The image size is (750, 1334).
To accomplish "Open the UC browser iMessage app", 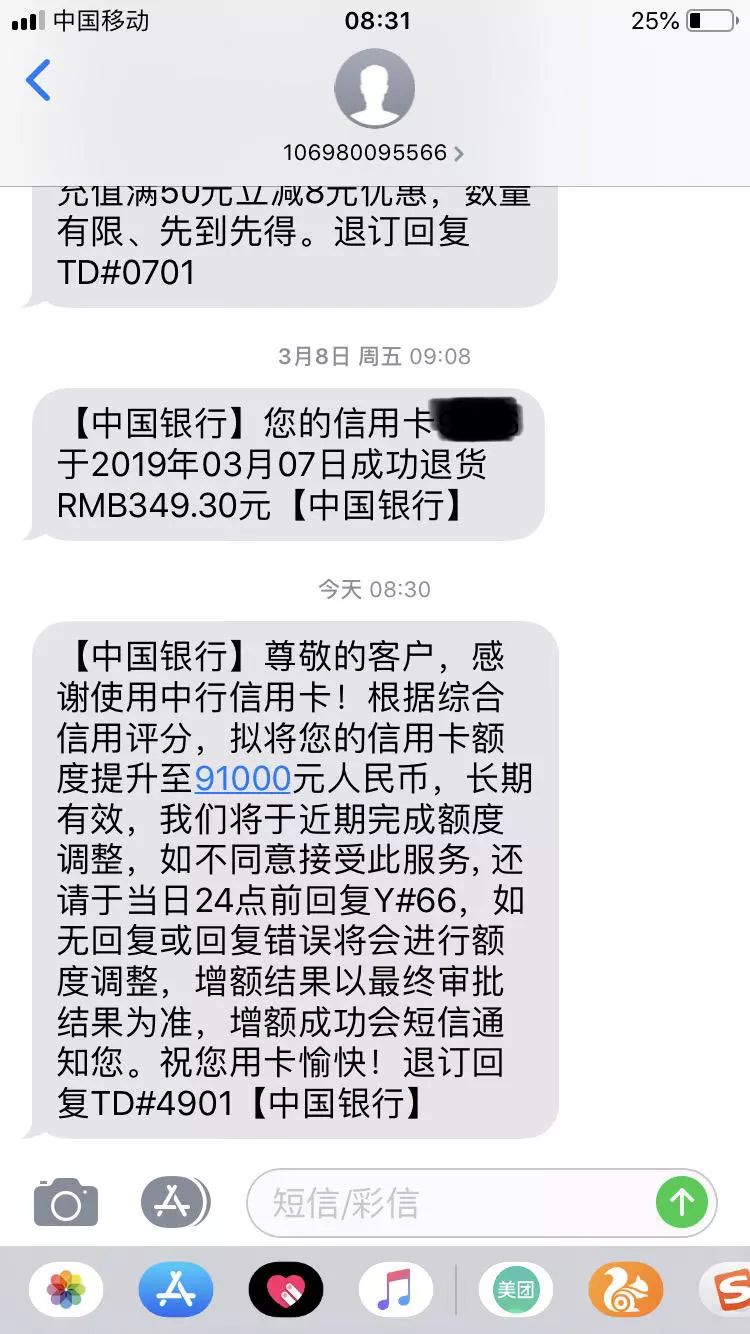I will click(626, 1290).
